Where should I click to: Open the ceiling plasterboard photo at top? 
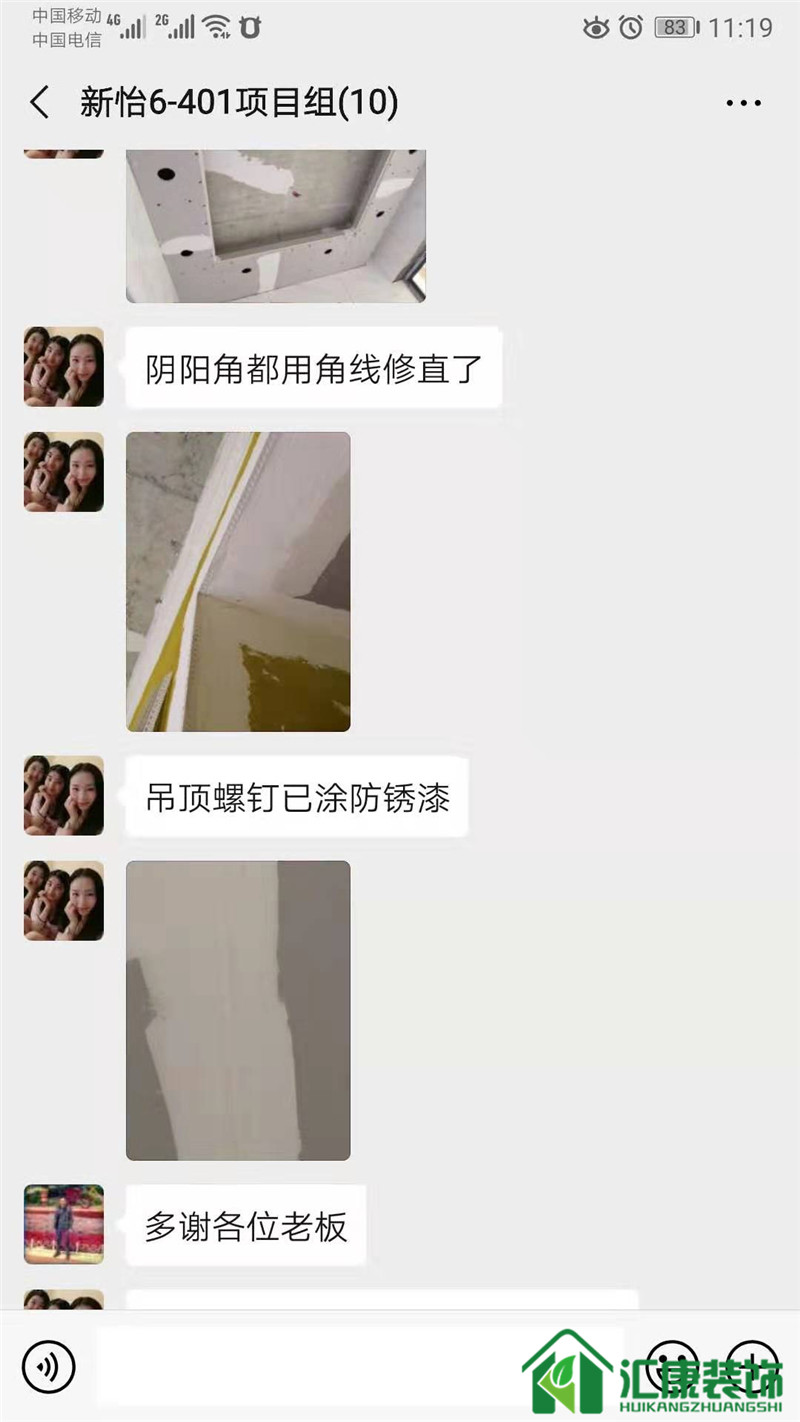[x=275, y=226]
